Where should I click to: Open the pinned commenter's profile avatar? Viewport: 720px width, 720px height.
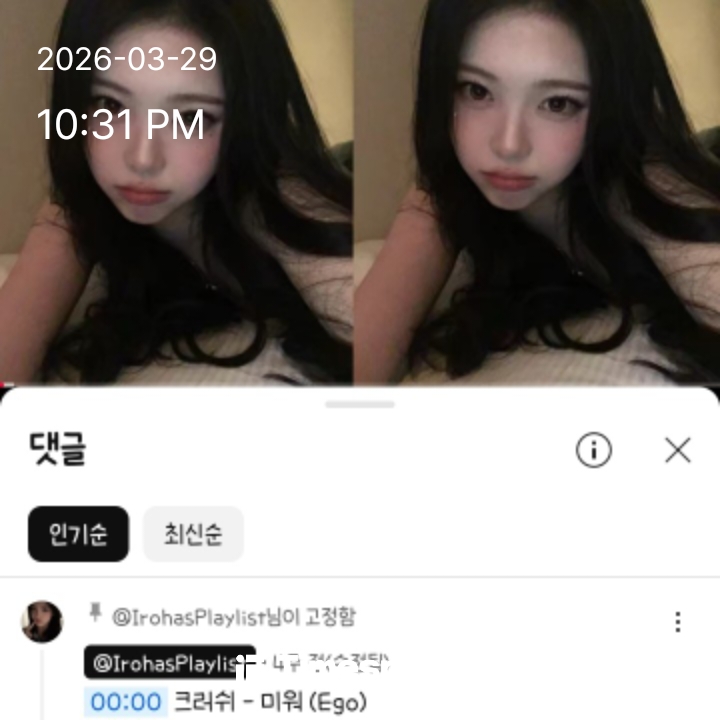point(42,622)
